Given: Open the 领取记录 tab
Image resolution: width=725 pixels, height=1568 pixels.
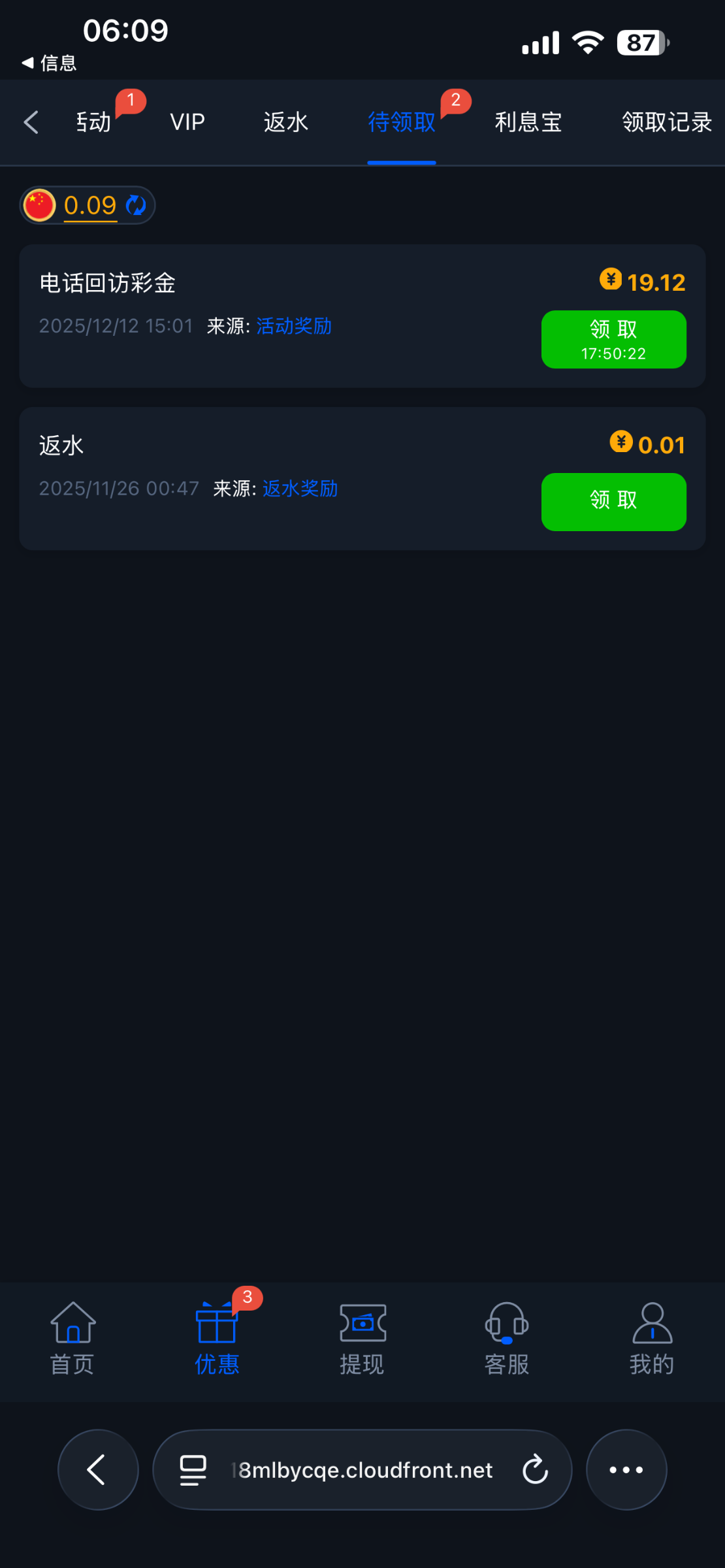Looking at the screenshot, I should 666,122.
